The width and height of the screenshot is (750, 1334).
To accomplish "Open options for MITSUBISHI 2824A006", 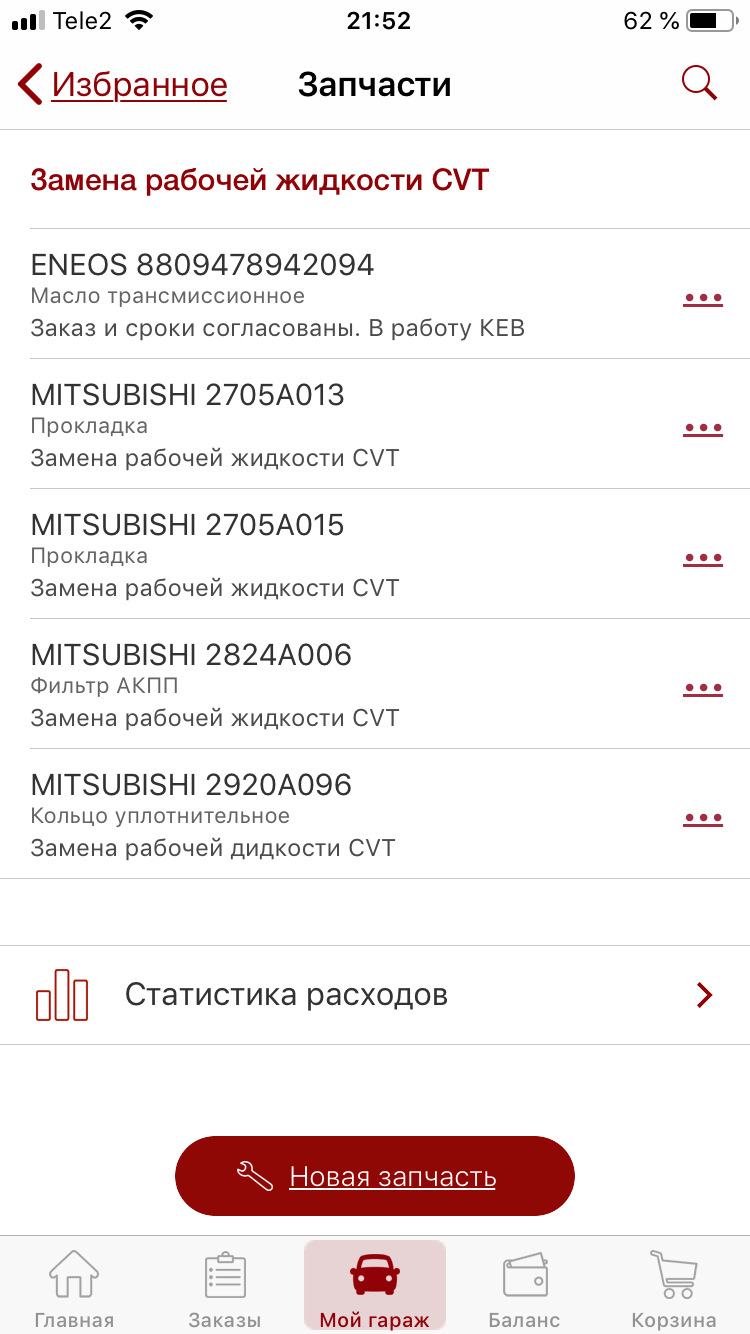I will (x=702, y=688).
